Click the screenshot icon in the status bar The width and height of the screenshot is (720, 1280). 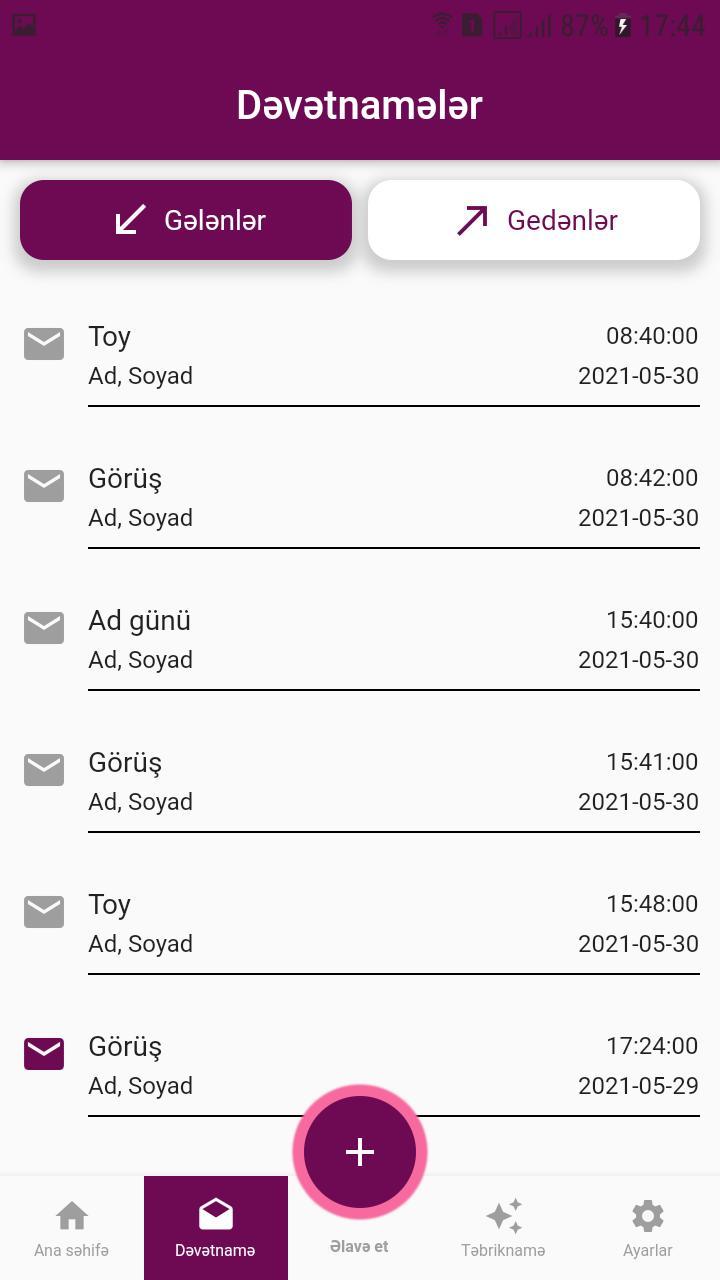coord(22,25)
